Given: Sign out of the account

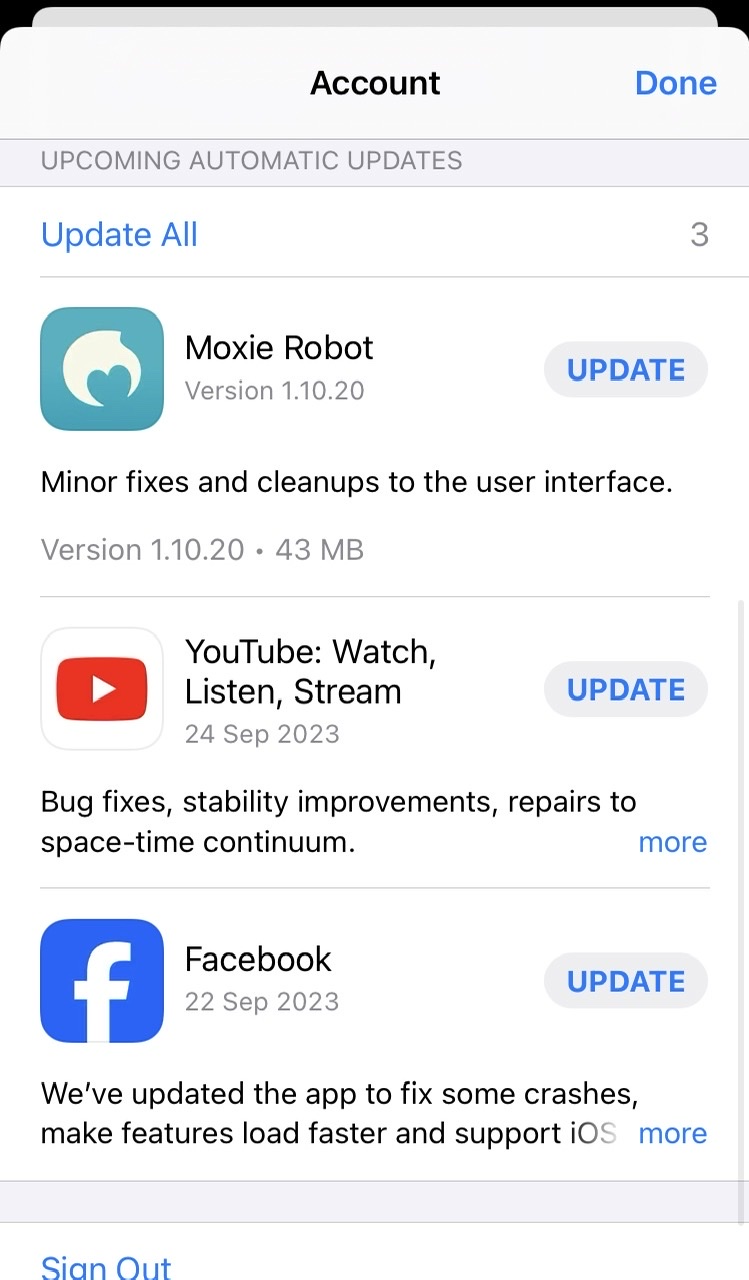Looking at the screenshot, I should pyautogui.click(x=106, y=1266).
